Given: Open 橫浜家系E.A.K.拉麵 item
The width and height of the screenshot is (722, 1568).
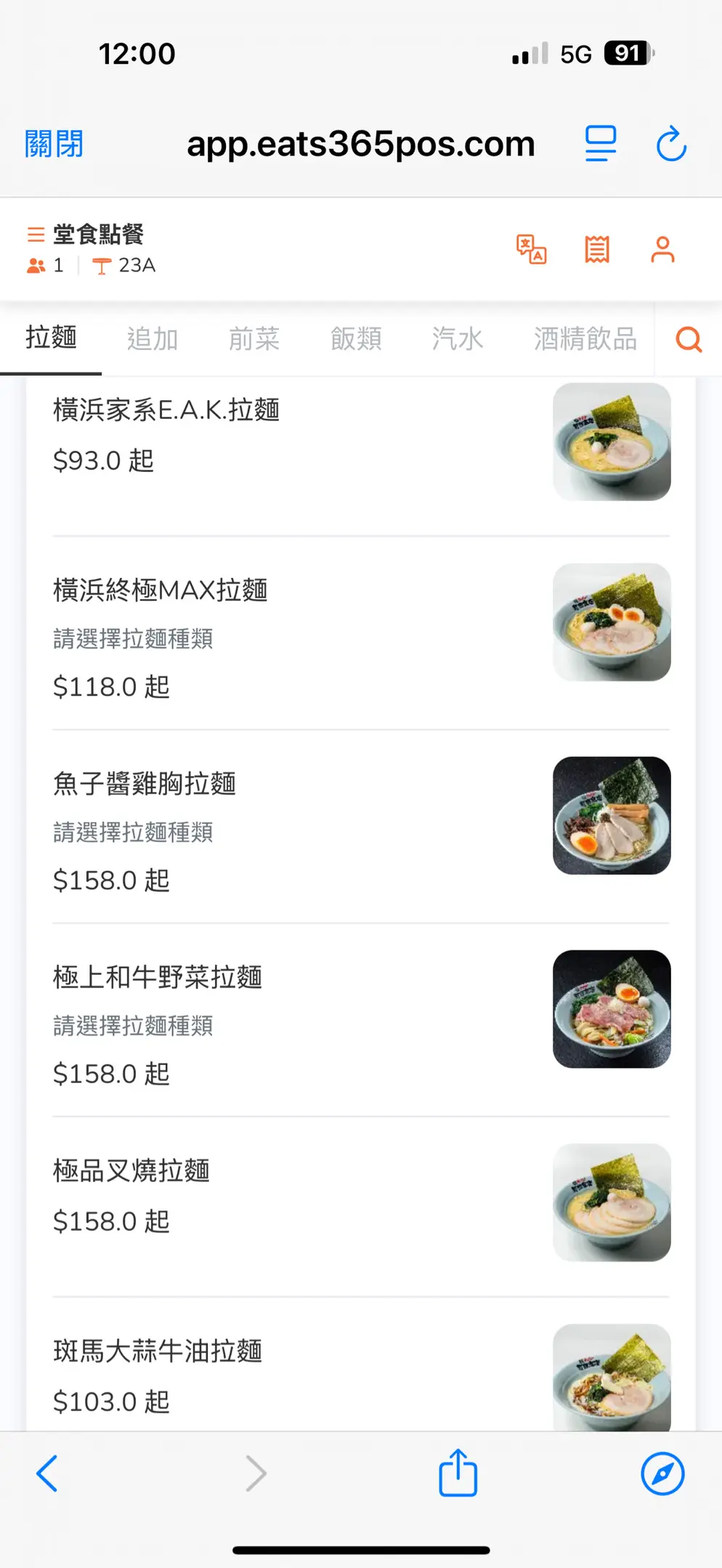Looking at the screenshot, I should pyautogui.click(x=166, y=411).
